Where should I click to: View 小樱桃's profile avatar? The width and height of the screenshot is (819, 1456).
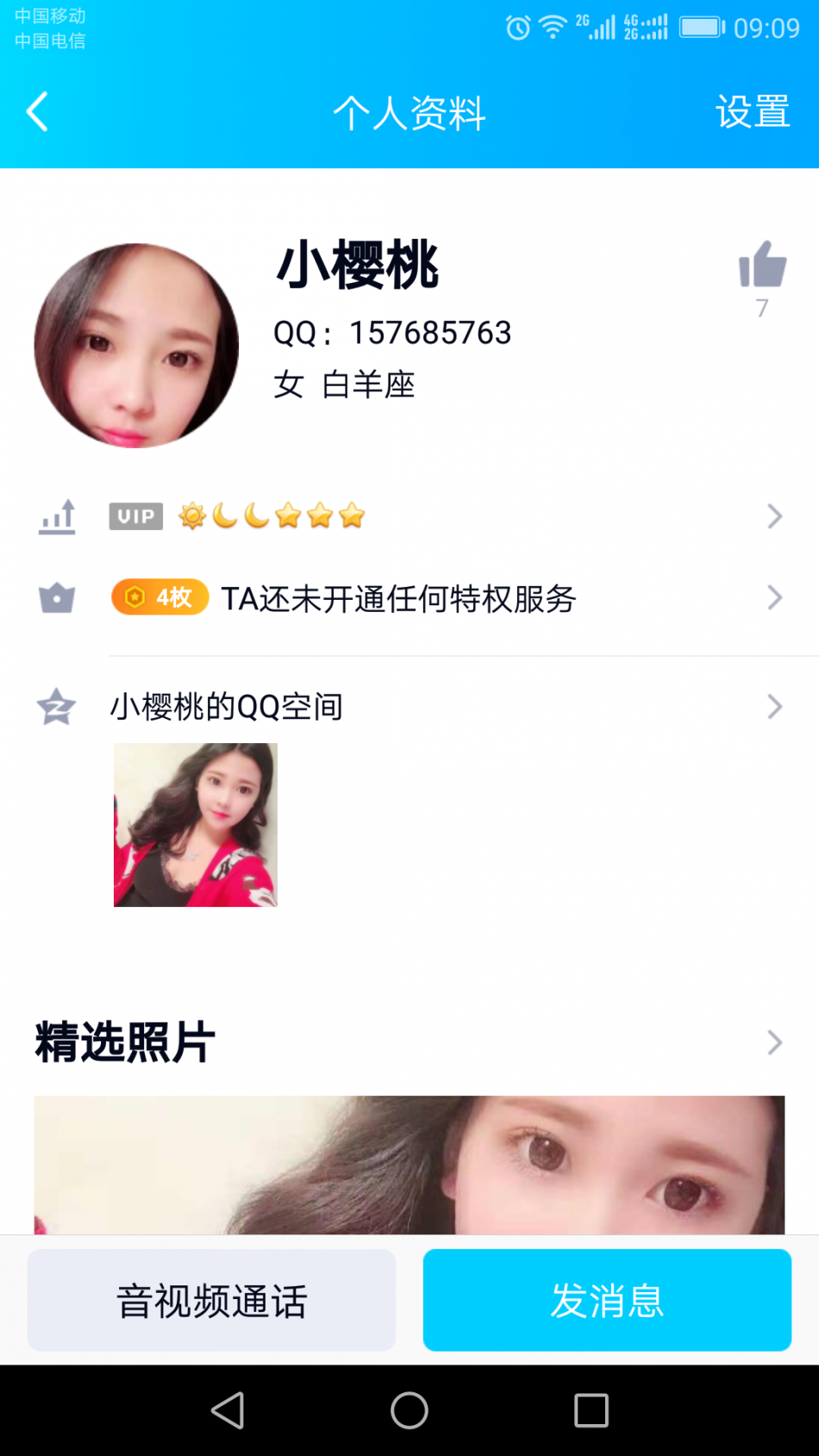(x=136, y=346)
